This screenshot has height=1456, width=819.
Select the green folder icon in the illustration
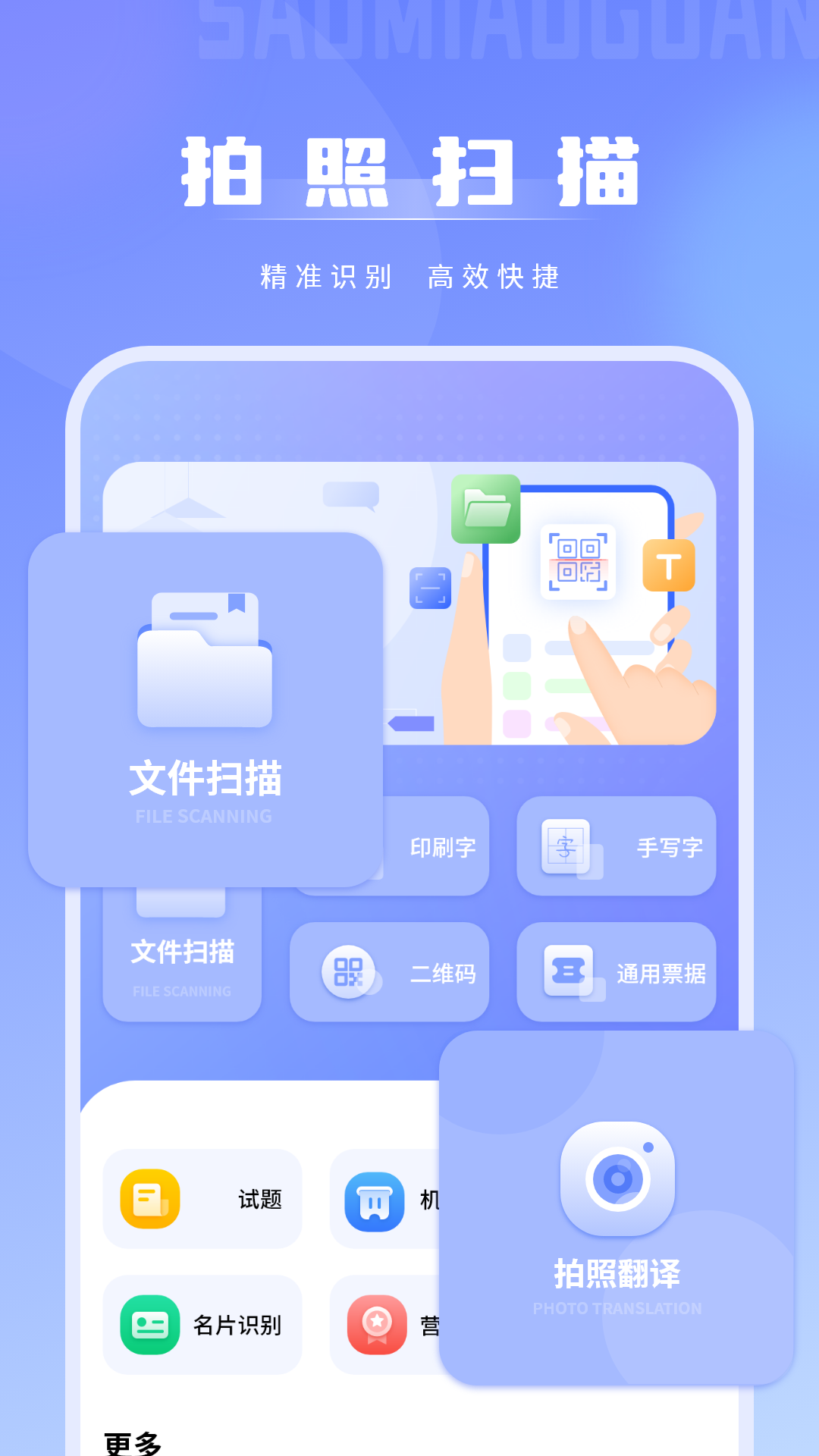[488, 508]
